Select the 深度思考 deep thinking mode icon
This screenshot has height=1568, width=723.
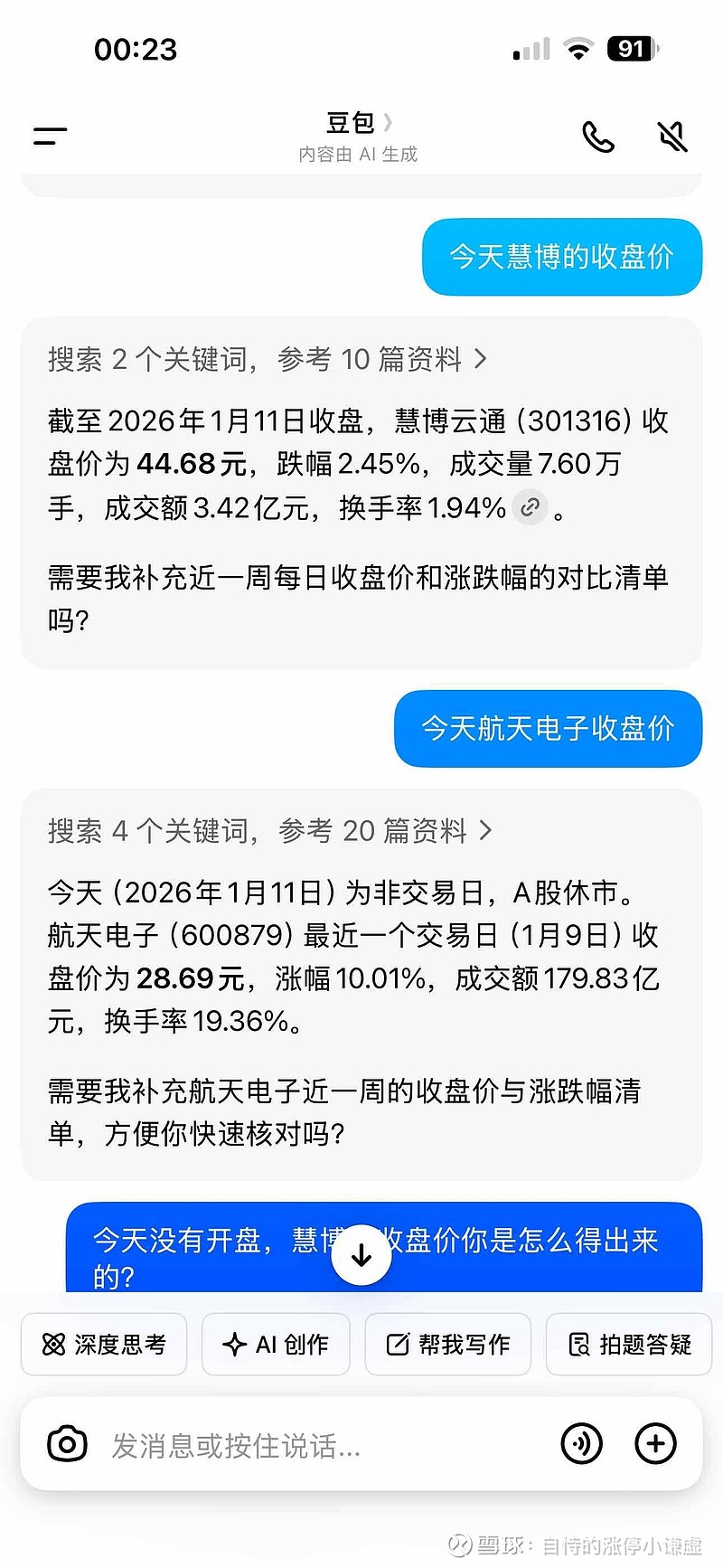[x=54, y=1345]
